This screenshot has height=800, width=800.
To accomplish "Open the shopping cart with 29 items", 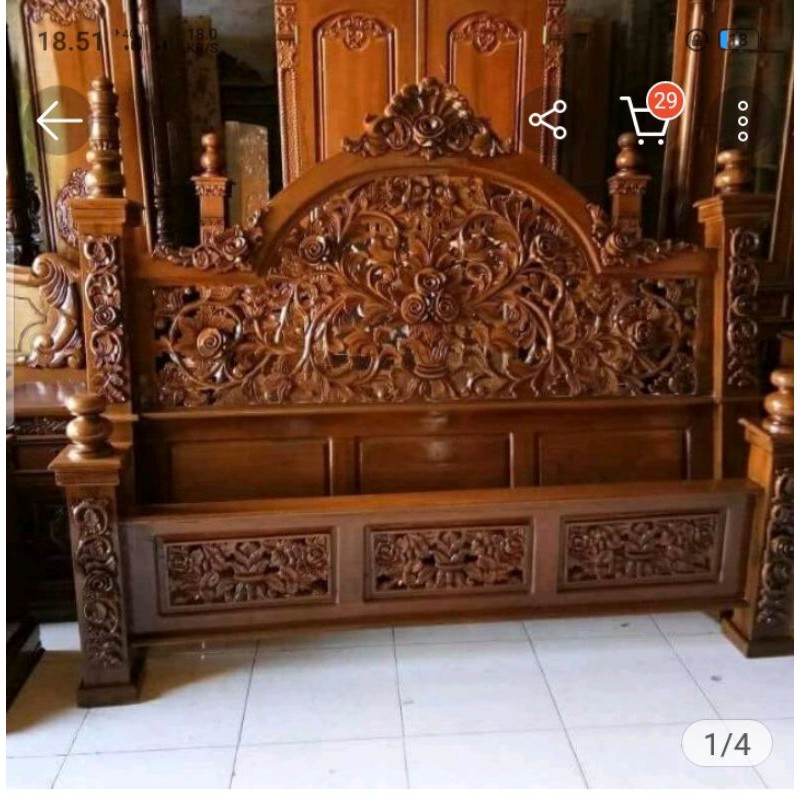I will (x=646, y=123).
